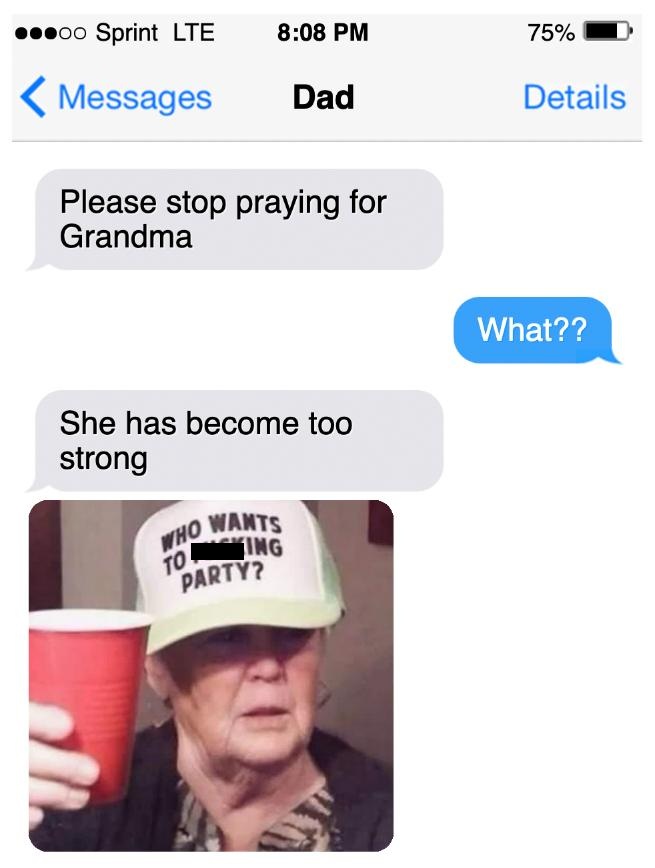Open Details for the Dad conversation

pyautogui.click(x=573, y=98)
